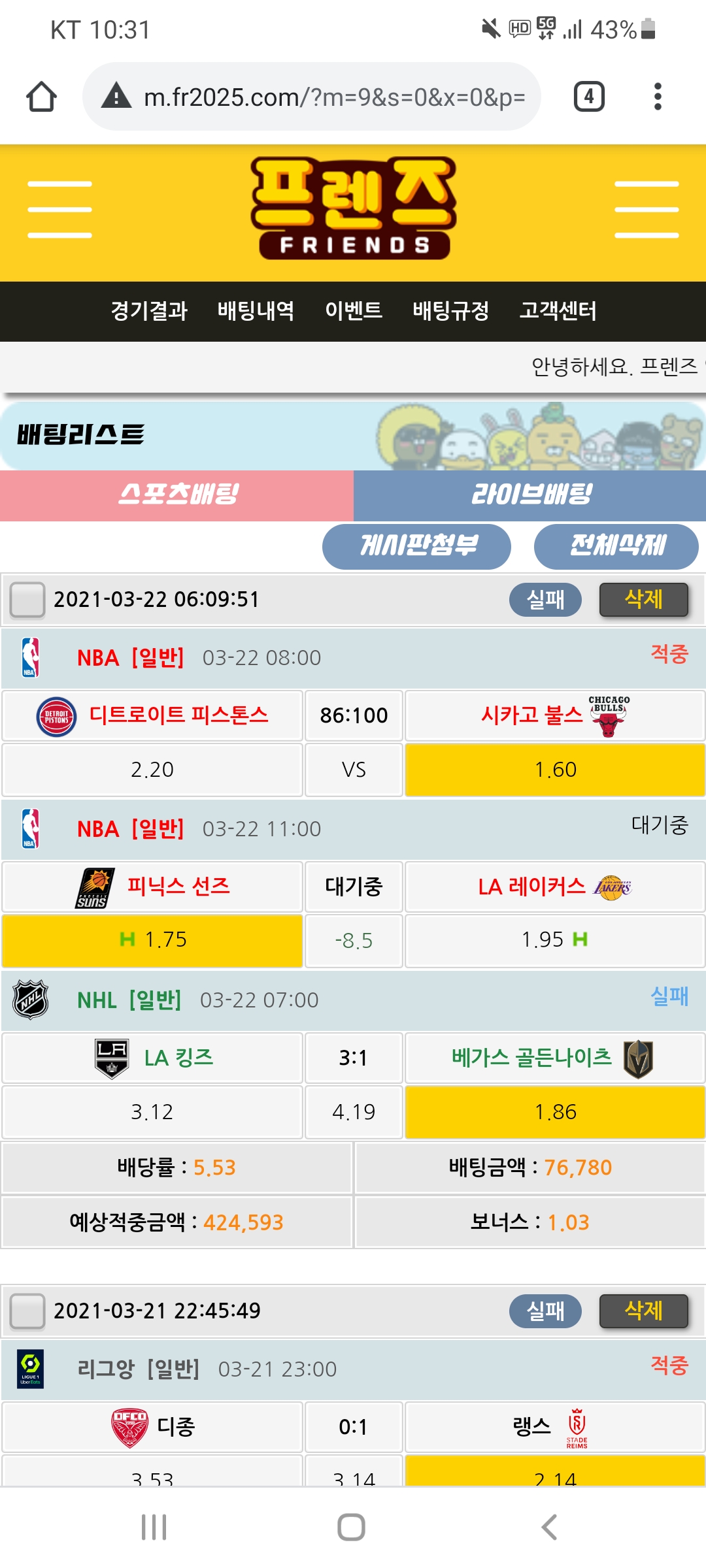This screenshot has width=706, height=1568.
Task: Delete the 2021-03-22 06:09:51 bet slip
Action: click(x=643, y=600)
